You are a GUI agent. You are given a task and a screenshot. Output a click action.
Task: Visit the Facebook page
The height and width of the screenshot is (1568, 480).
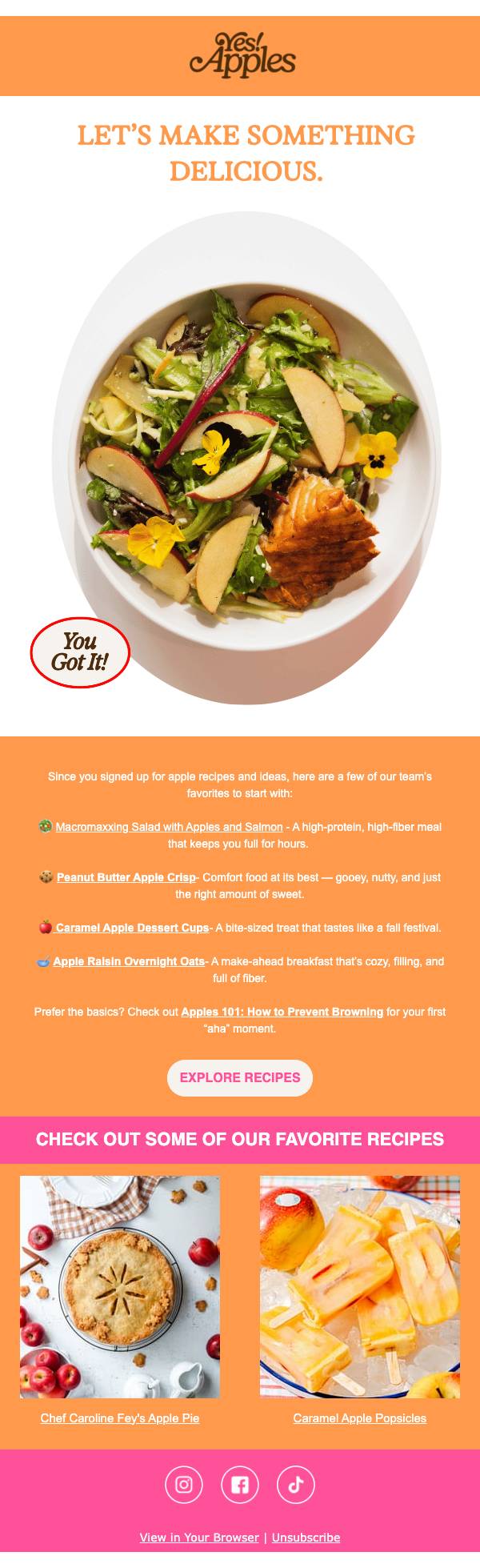click(x=240, y=1485)
